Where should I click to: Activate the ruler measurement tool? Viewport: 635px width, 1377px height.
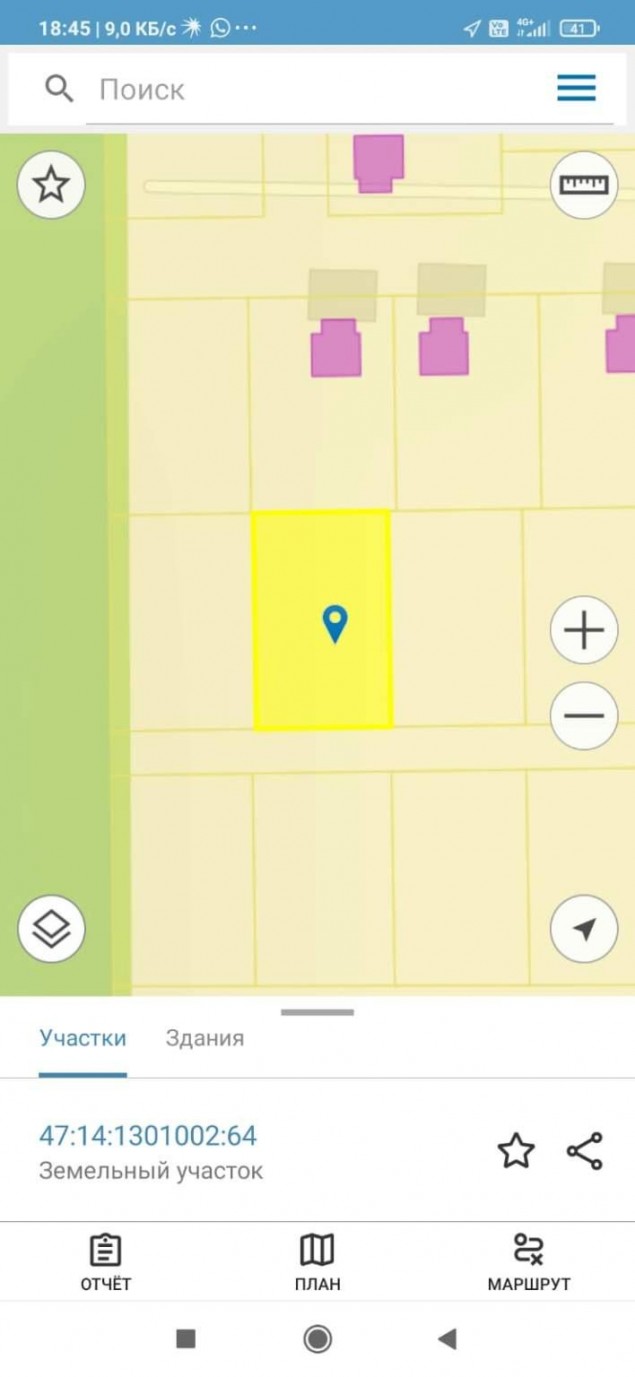(x=584, y=185)
